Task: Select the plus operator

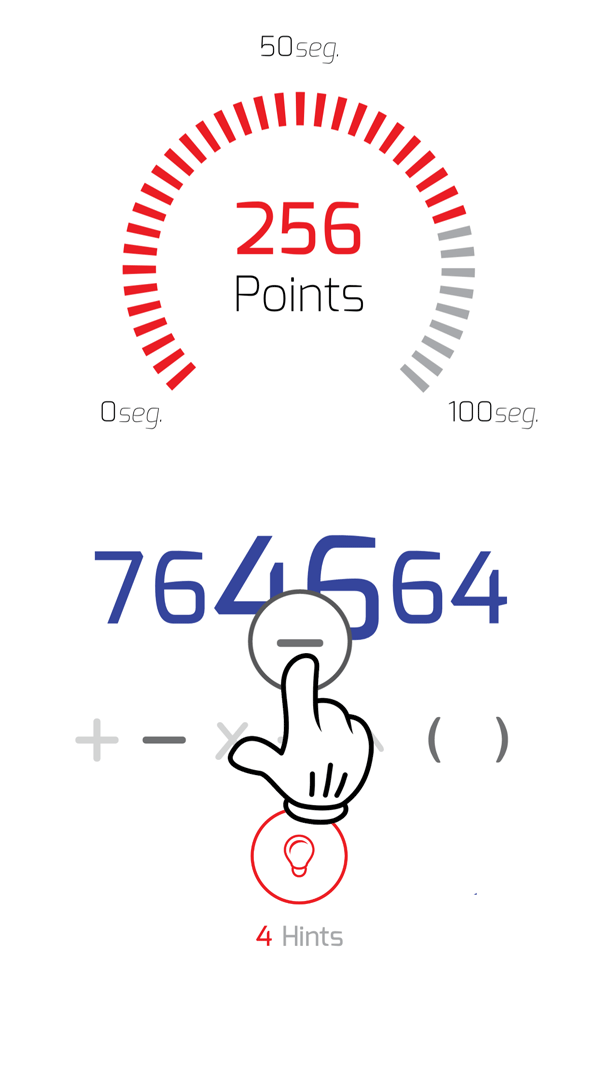Action: click(97, 739)
